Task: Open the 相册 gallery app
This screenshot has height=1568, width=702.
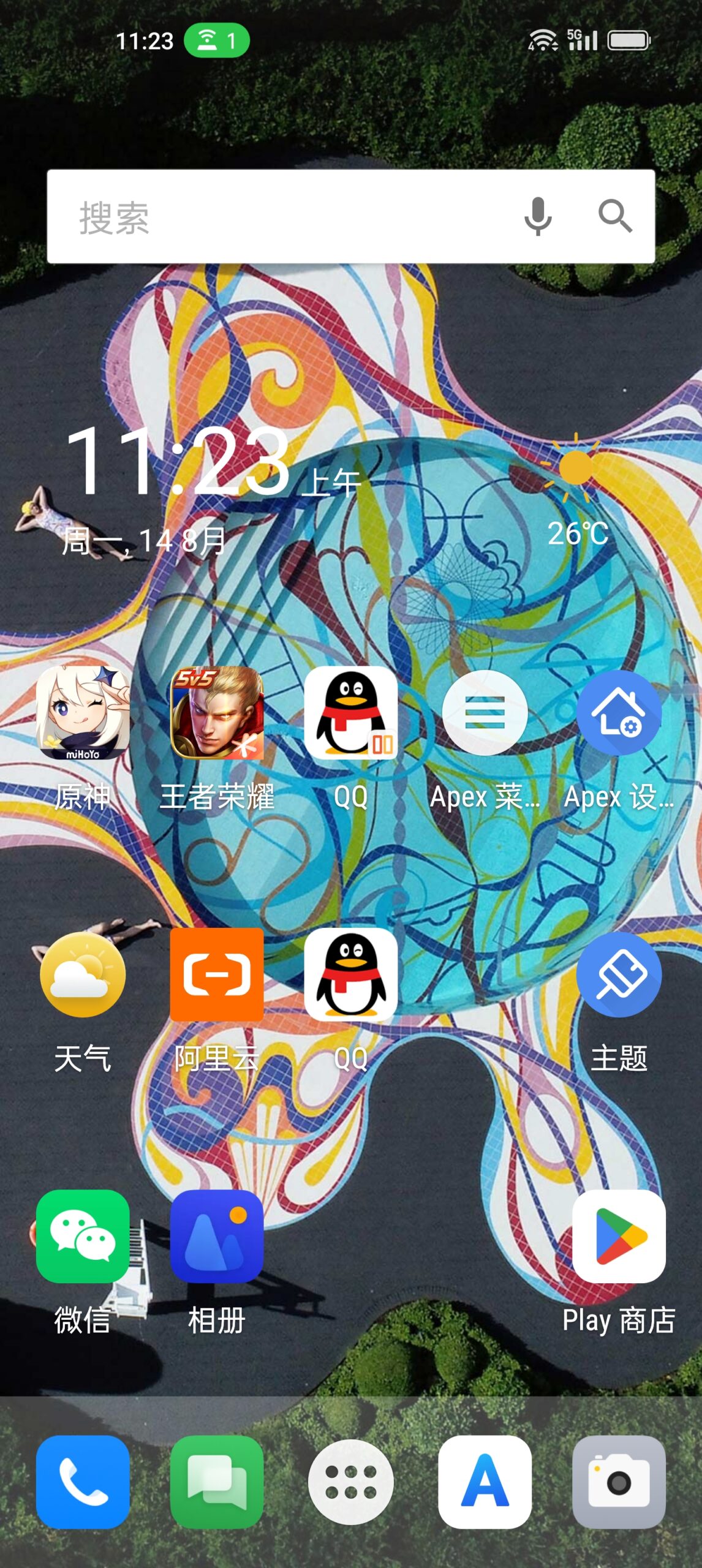Action: point(217,1237)
